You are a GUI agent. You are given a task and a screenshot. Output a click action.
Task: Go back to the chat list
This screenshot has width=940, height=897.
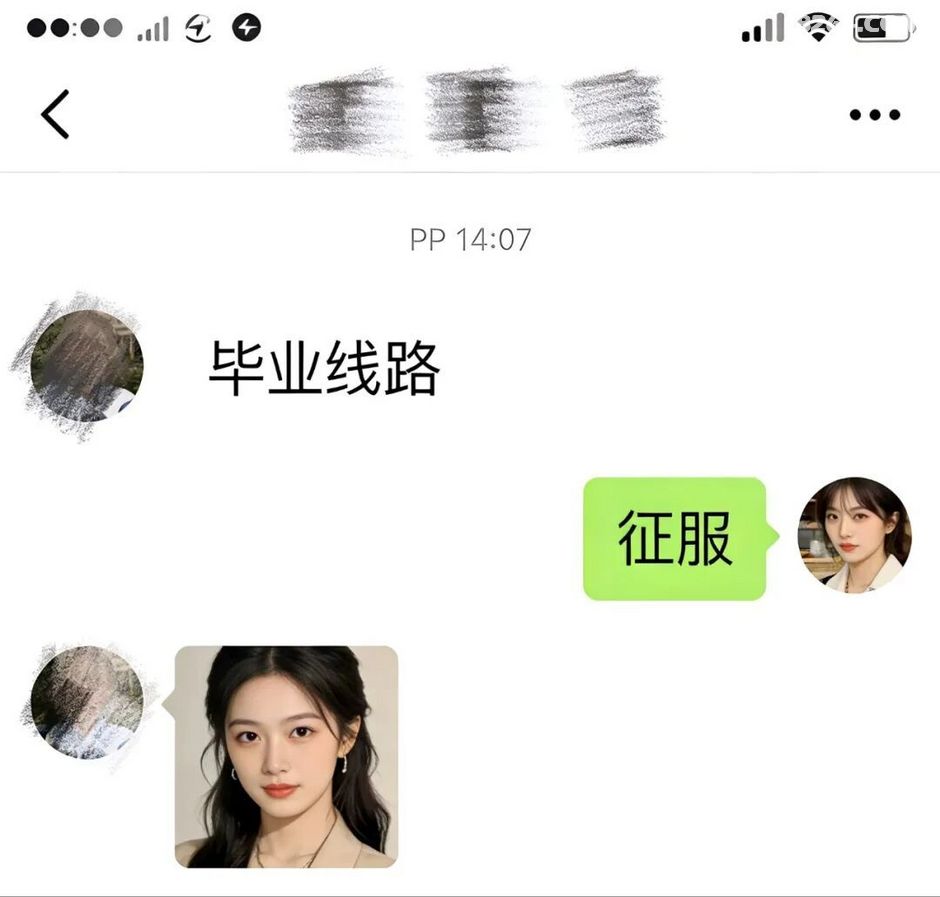pyautogui.click(x=56, y=114)
